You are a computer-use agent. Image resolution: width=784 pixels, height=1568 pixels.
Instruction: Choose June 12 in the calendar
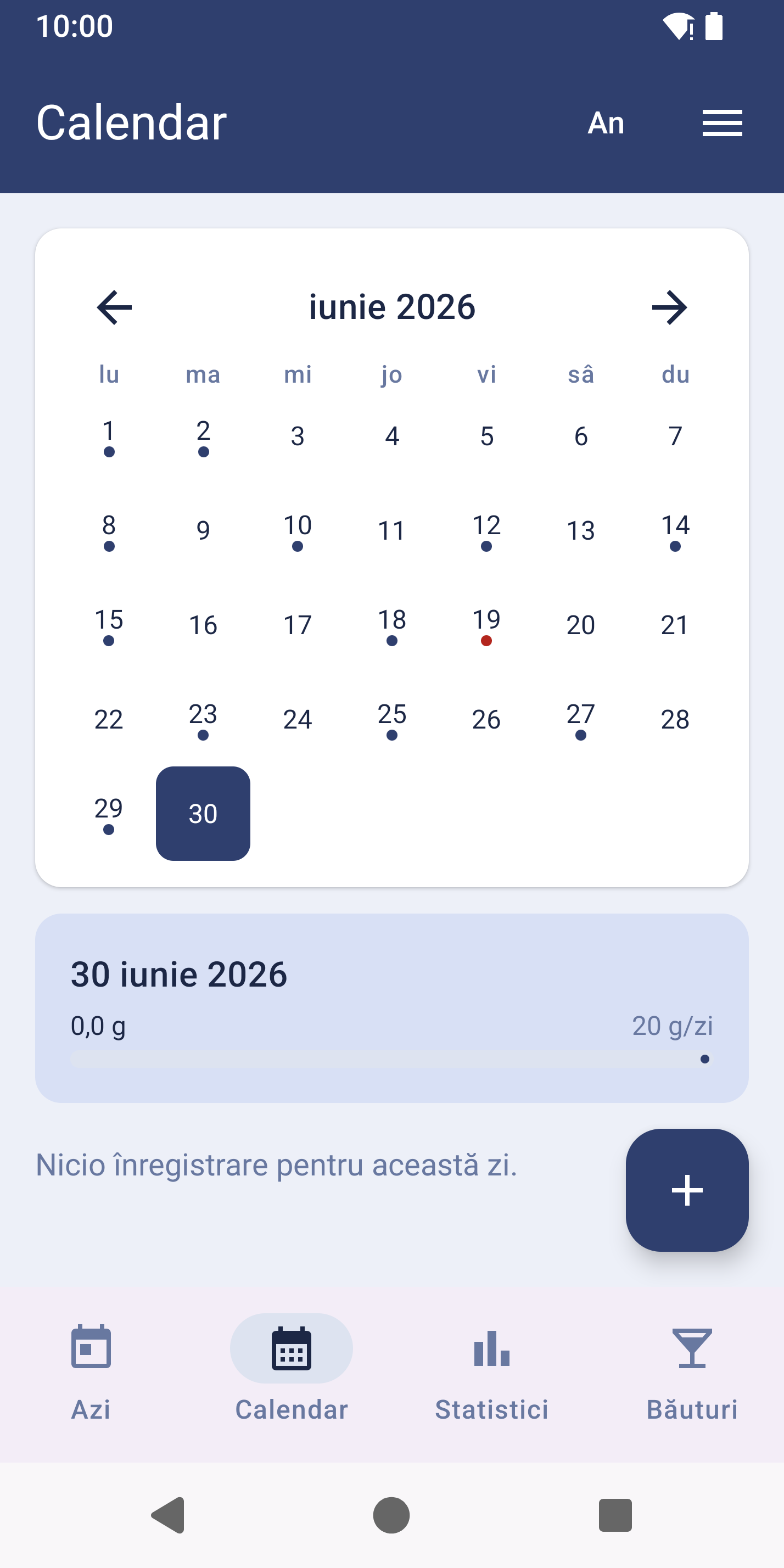[x=486, y=531]
